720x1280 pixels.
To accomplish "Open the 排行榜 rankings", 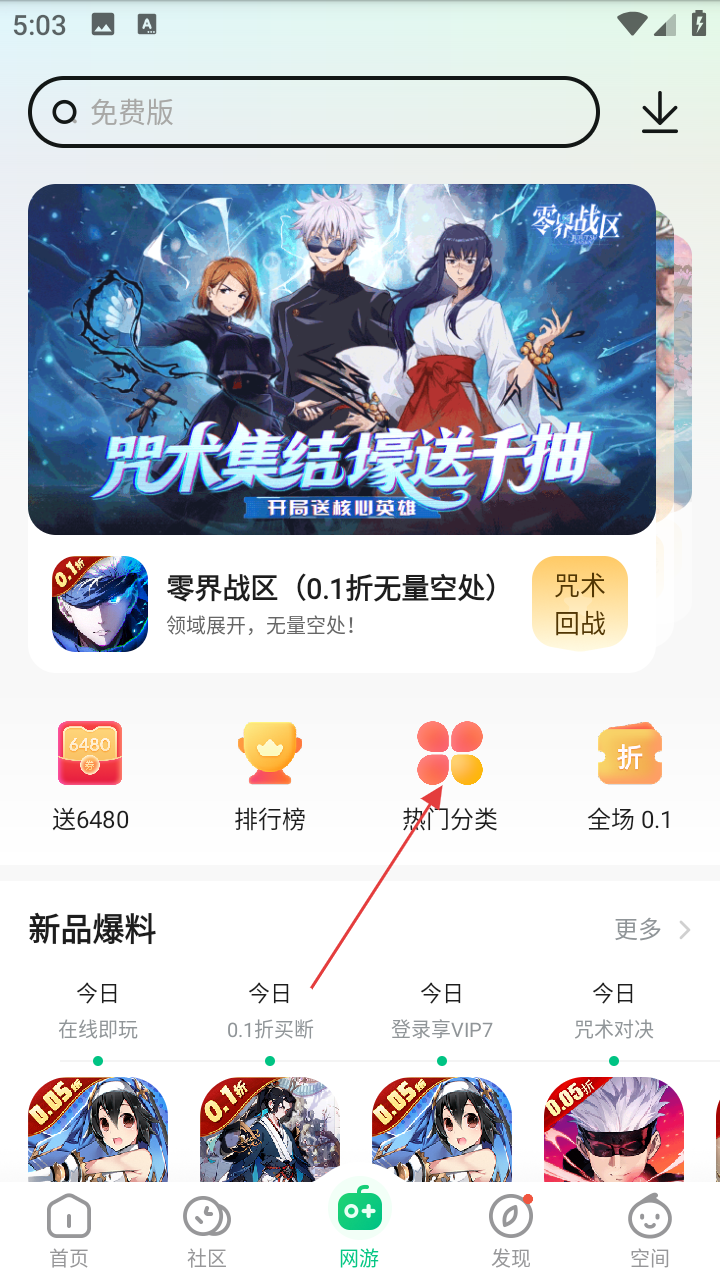I will tap(270, 776).
